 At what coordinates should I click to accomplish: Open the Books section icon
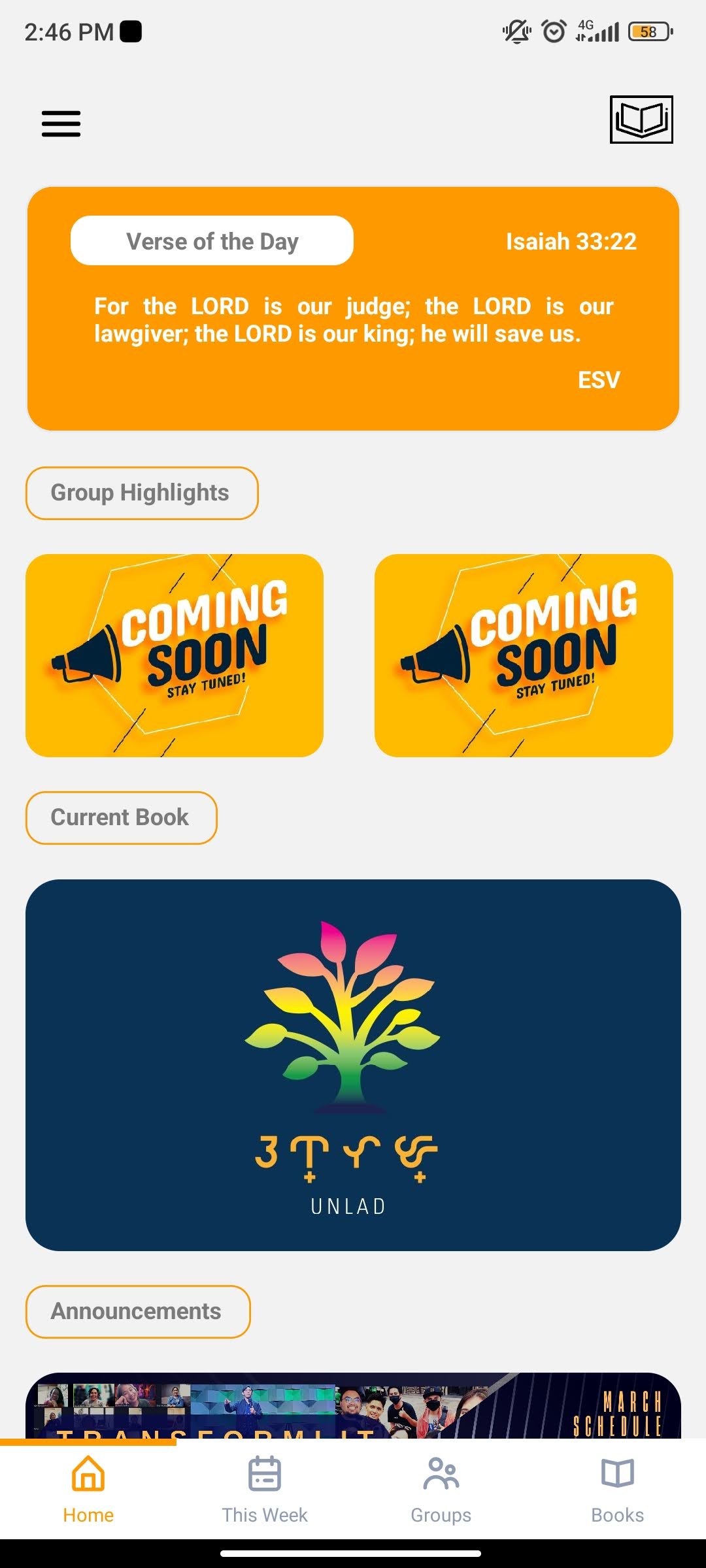[x=617, y=1473]
